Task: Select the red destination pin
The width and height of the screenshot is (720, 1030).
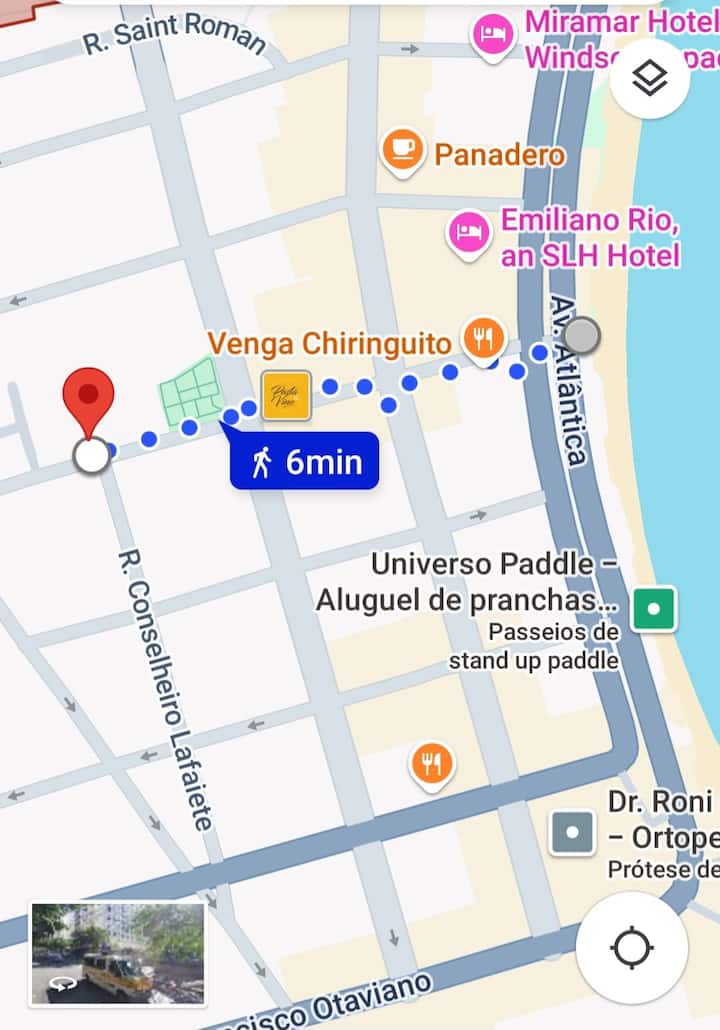Action: [89, 398]
